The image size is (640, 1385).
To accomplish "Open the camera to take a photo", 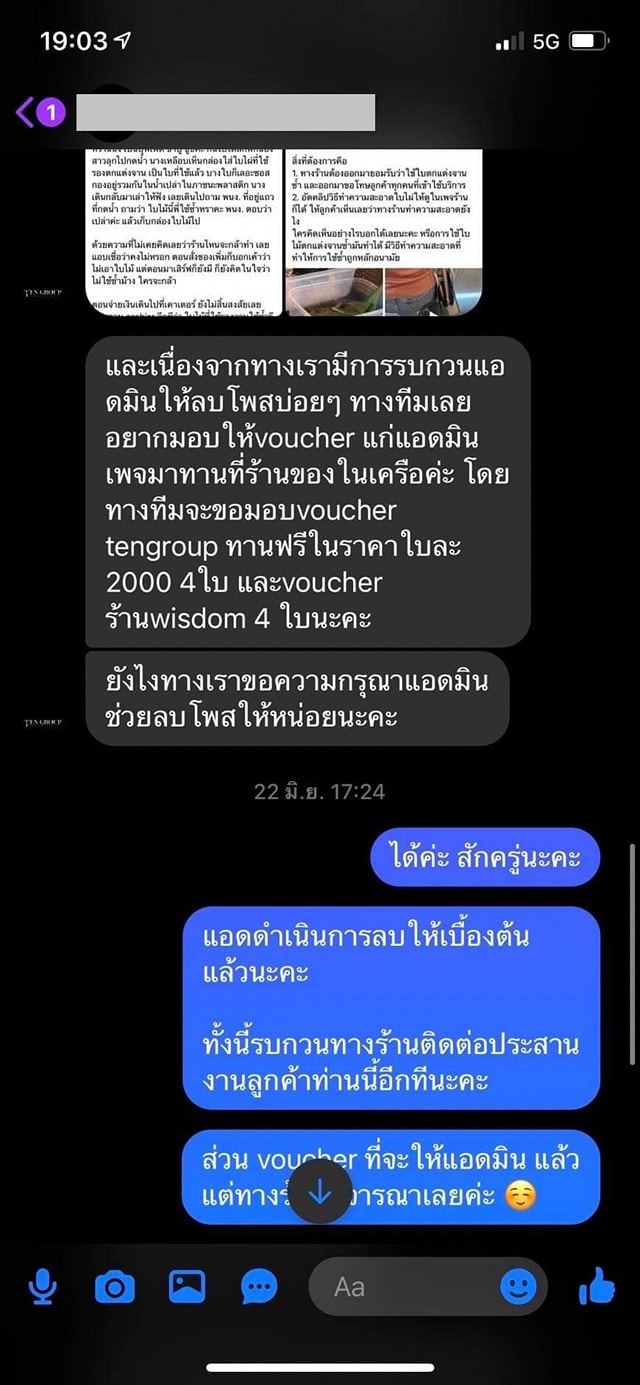I will pos(114,1286).
